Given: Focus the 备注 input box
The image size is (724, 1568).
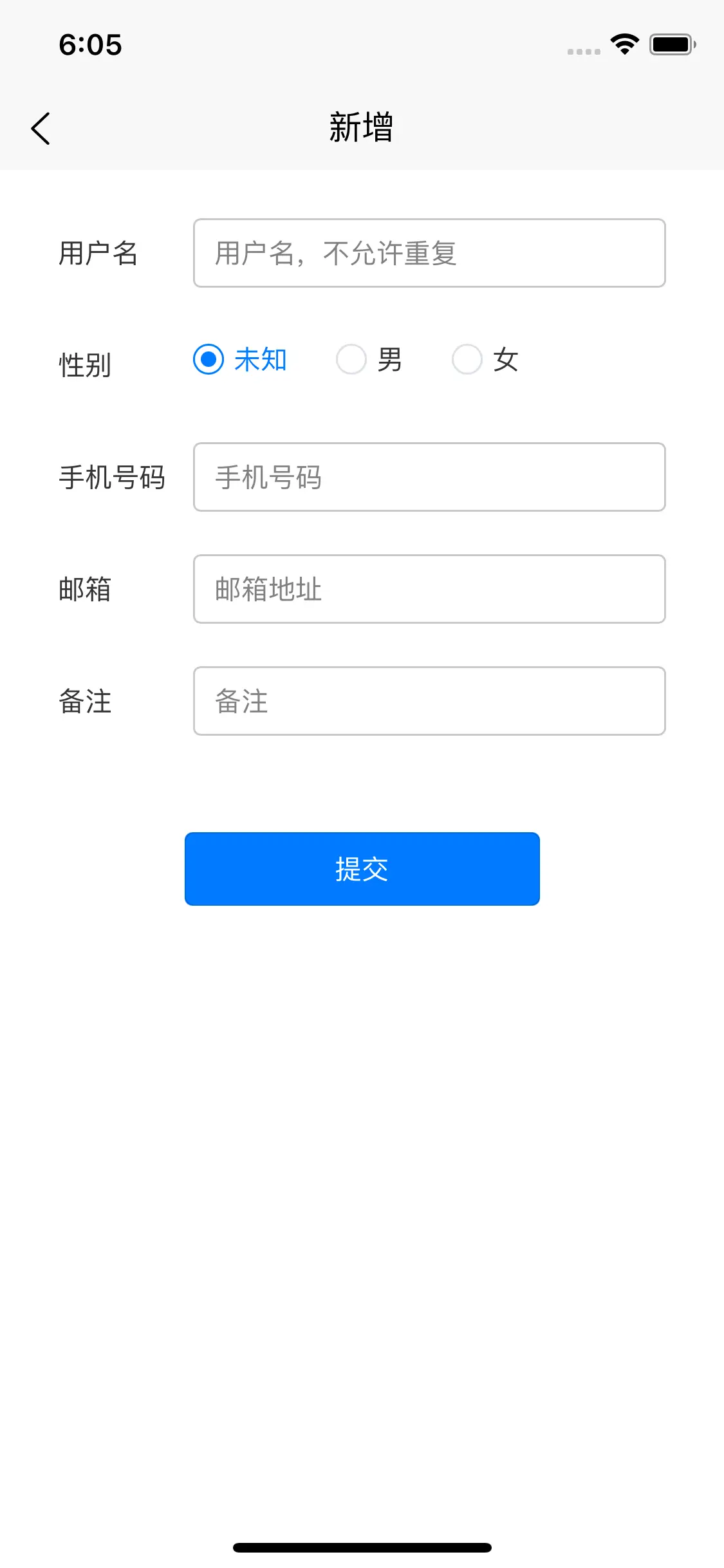Looking at the screenshot, I should 429,701.
